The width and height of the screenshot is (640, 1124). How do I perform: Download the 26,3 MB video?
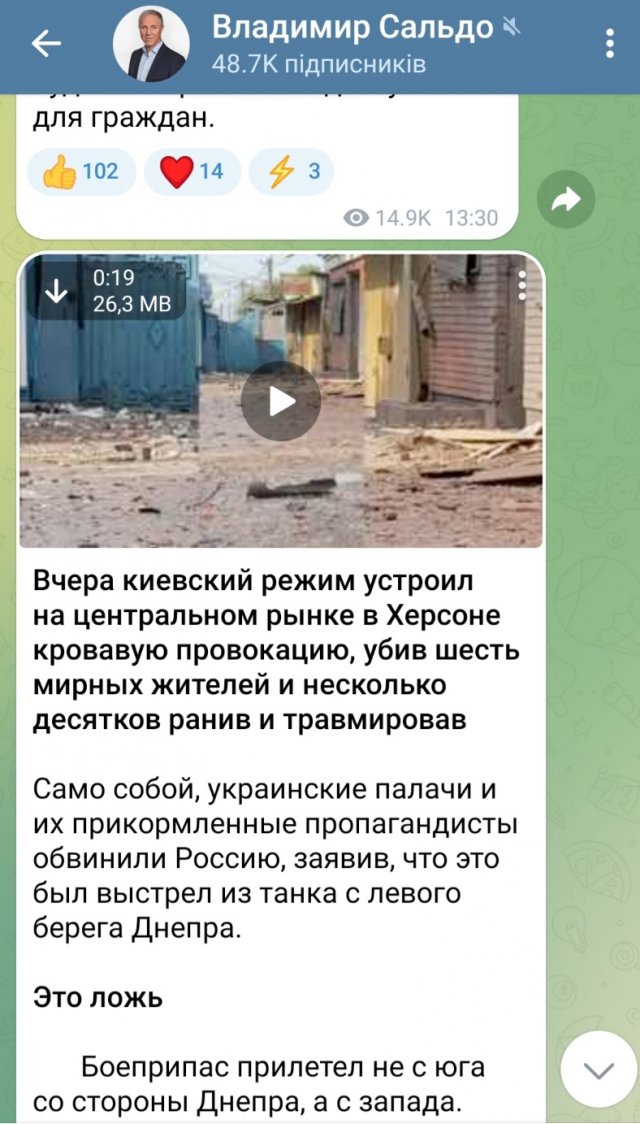click(x=57, y=291)
